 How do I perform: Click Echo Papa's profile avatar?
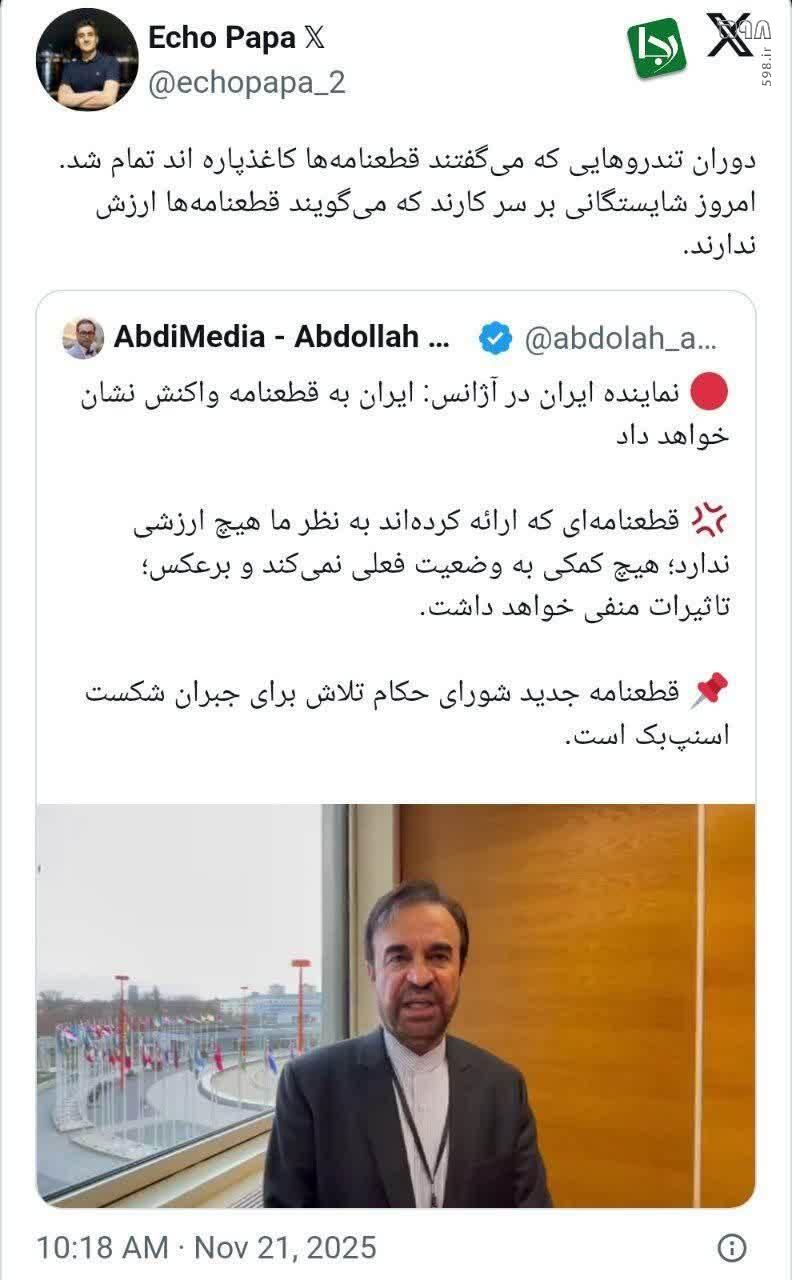(88, 56)
